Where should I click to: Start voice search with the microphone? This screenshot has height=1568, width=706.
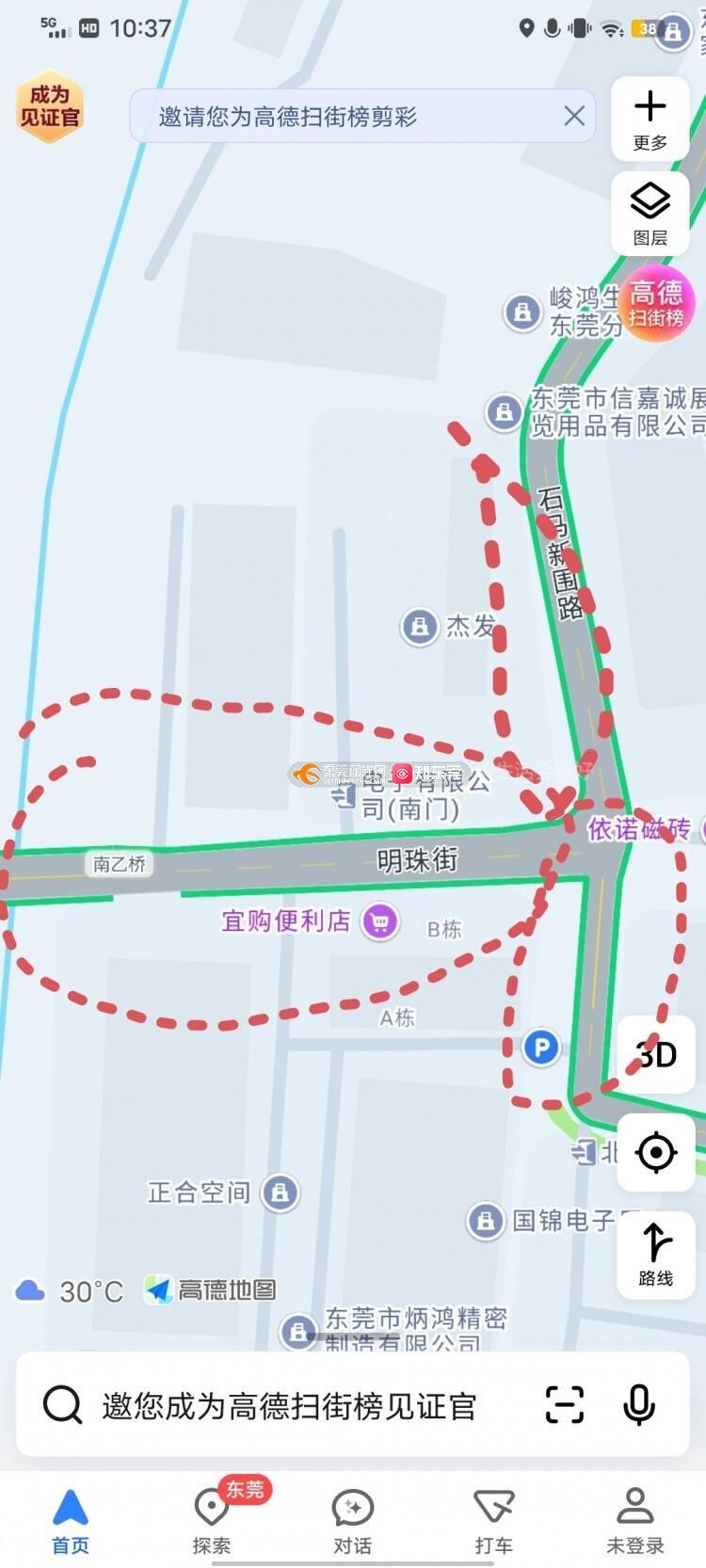coord(639,1405)
